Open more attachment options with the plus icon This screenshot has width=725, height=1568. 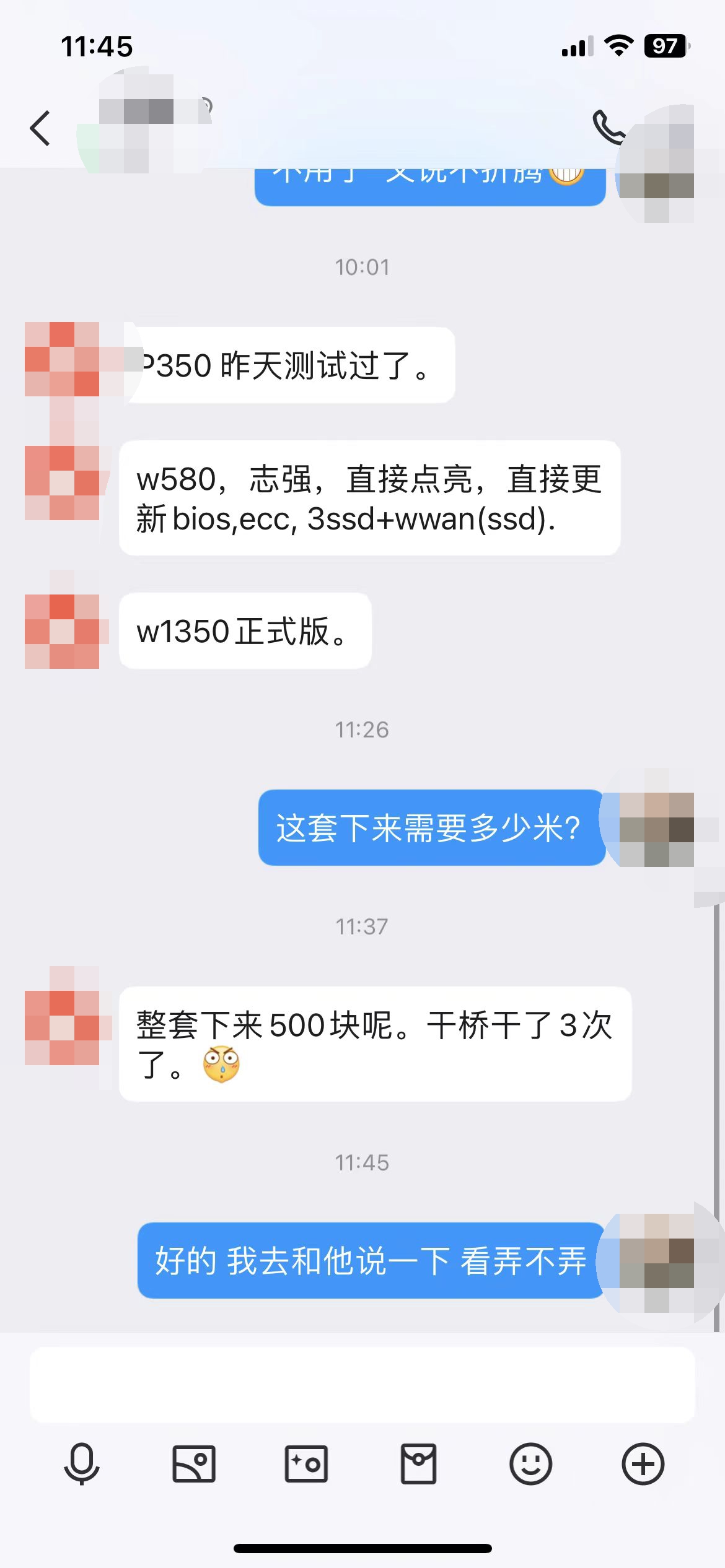[x=643, y=1464]
